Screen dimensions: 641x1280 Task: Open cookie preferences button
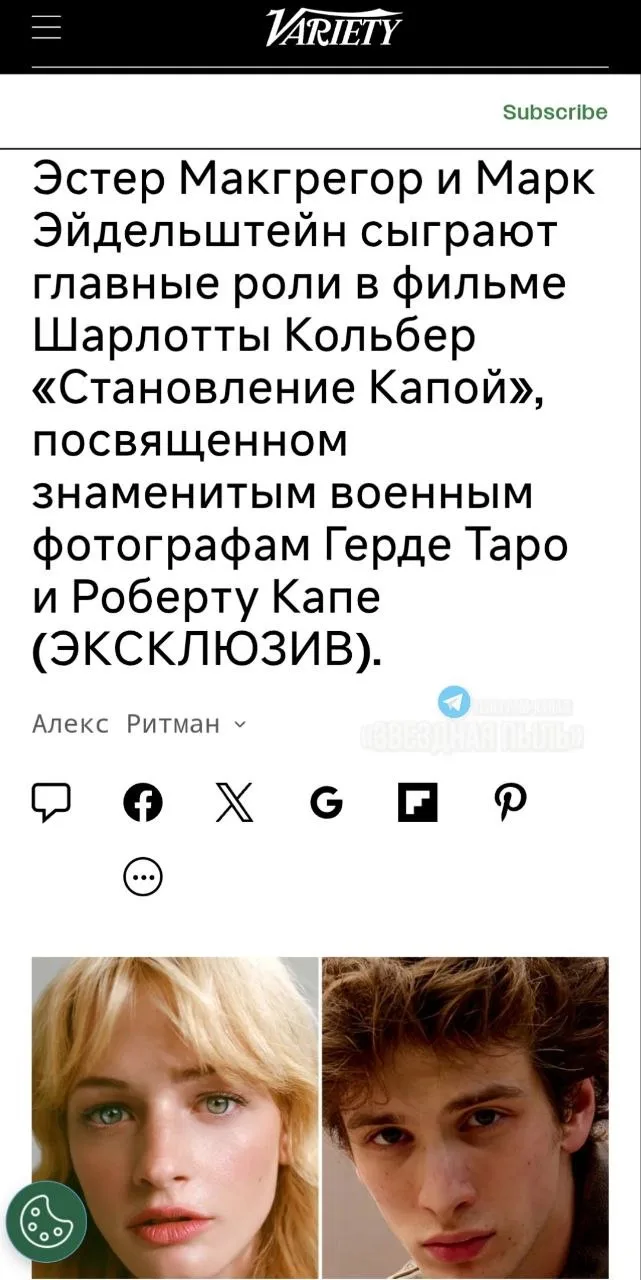click(x=46, y=1220)
